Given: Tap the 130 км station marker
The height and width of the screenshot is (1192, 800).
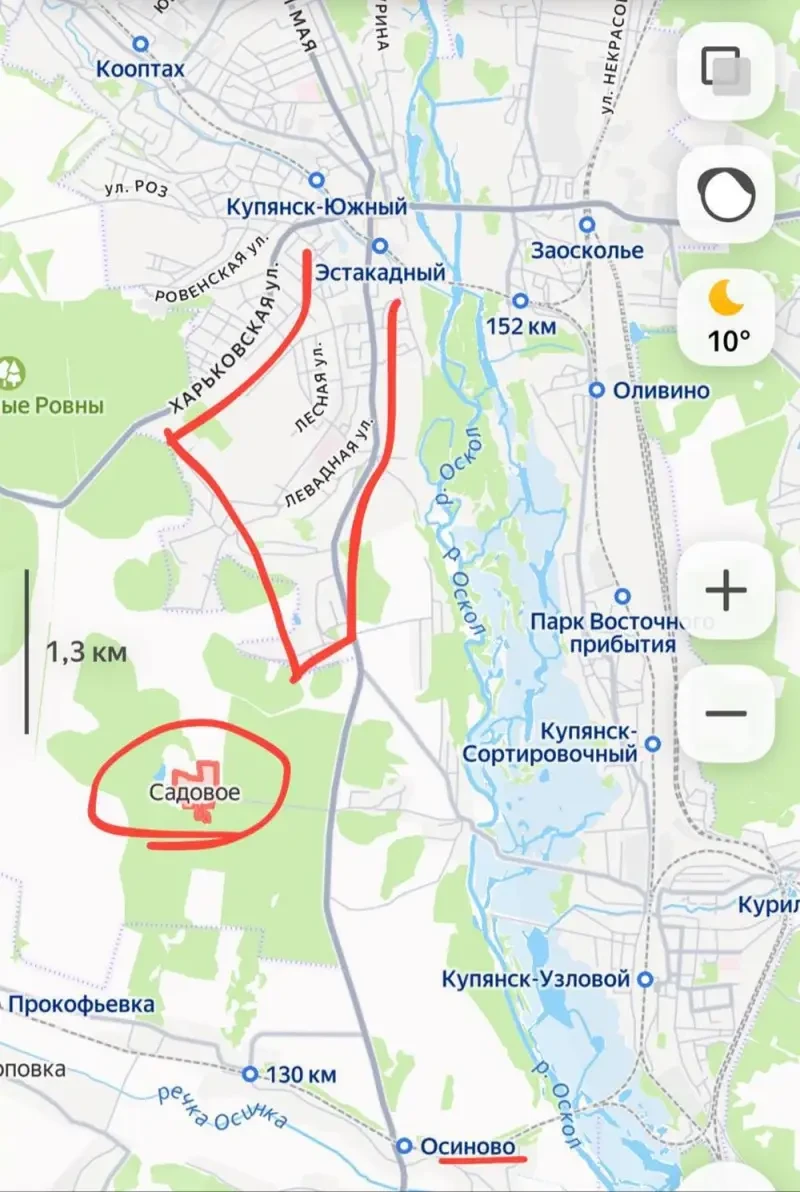Looking at the screenshot, I should click(x=250, y=1074).
